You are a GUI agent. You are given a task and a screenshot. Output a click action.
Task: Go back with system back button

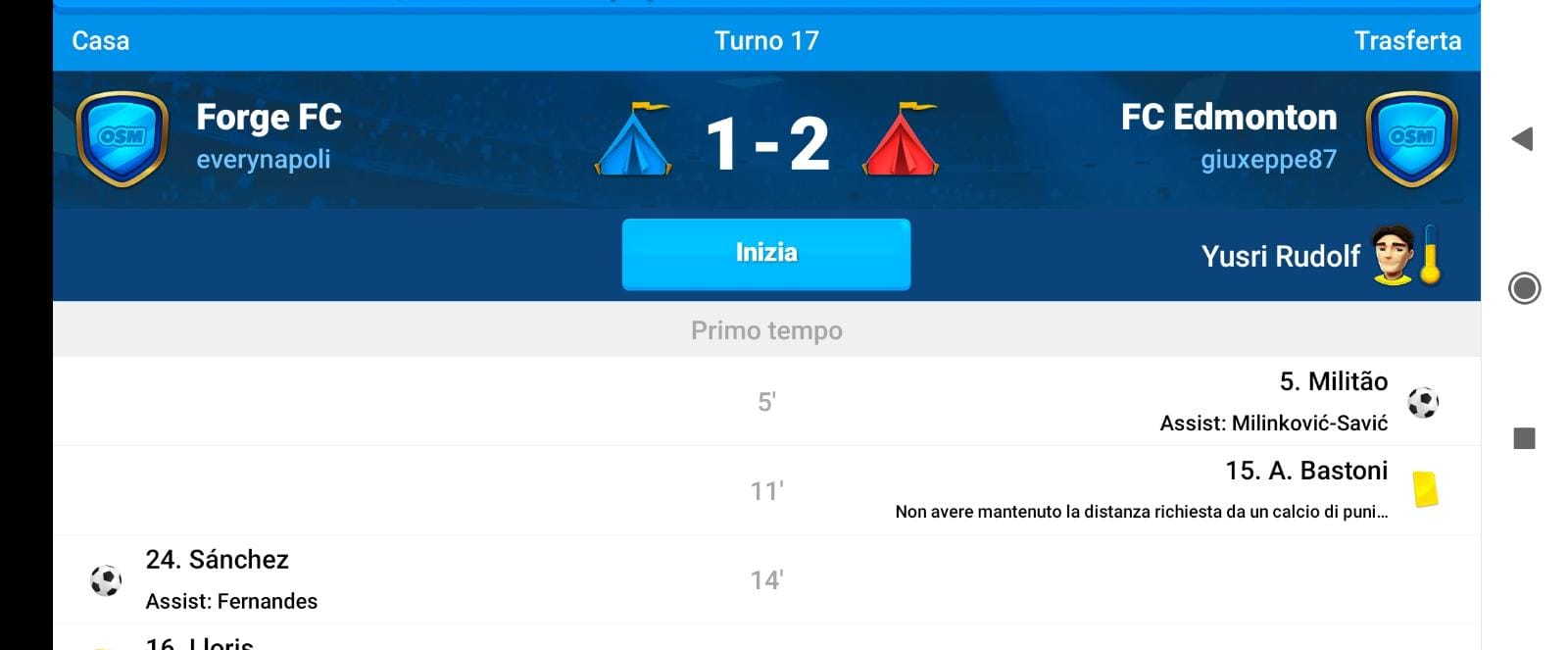[x=1523, y=139]
